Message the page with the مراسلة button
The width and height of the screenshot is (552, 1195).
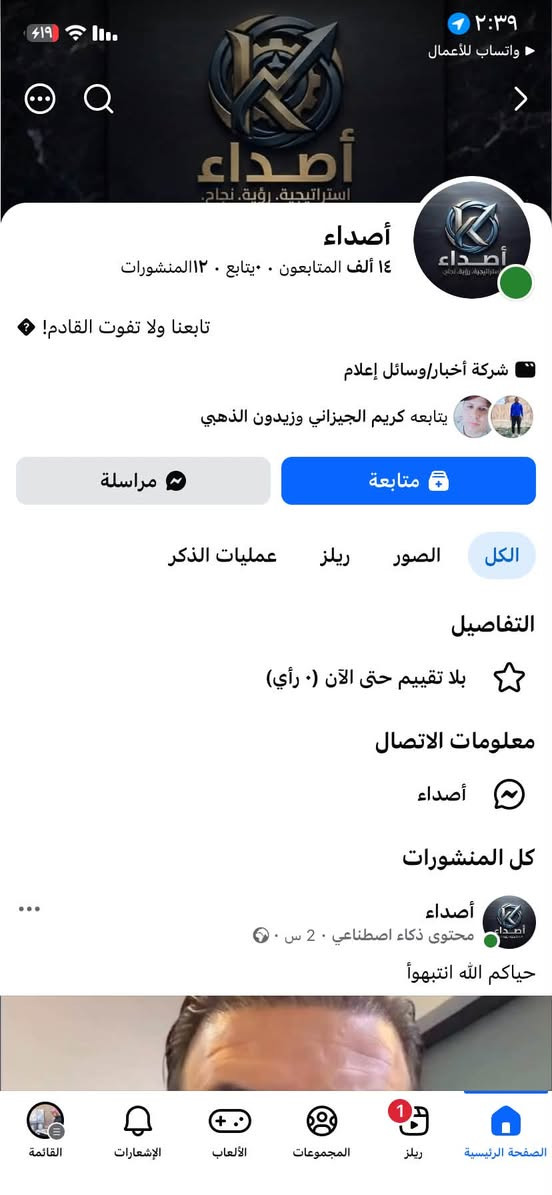tap(143, 481)
